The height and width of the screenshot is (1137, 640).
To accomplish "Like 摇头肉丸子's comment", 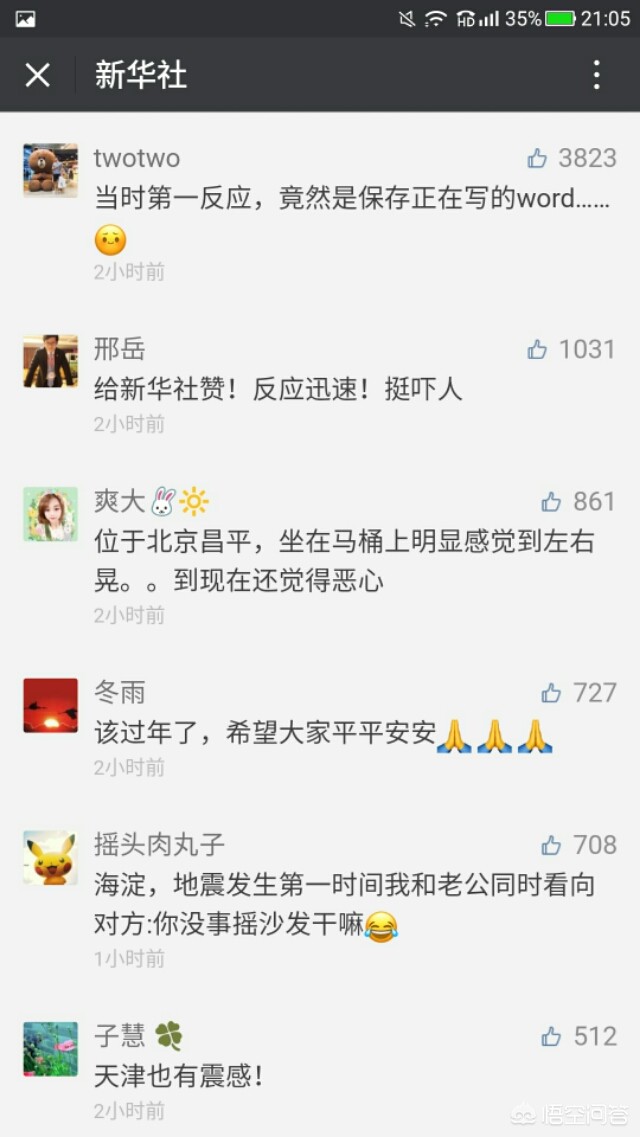I will coord(551,845).
